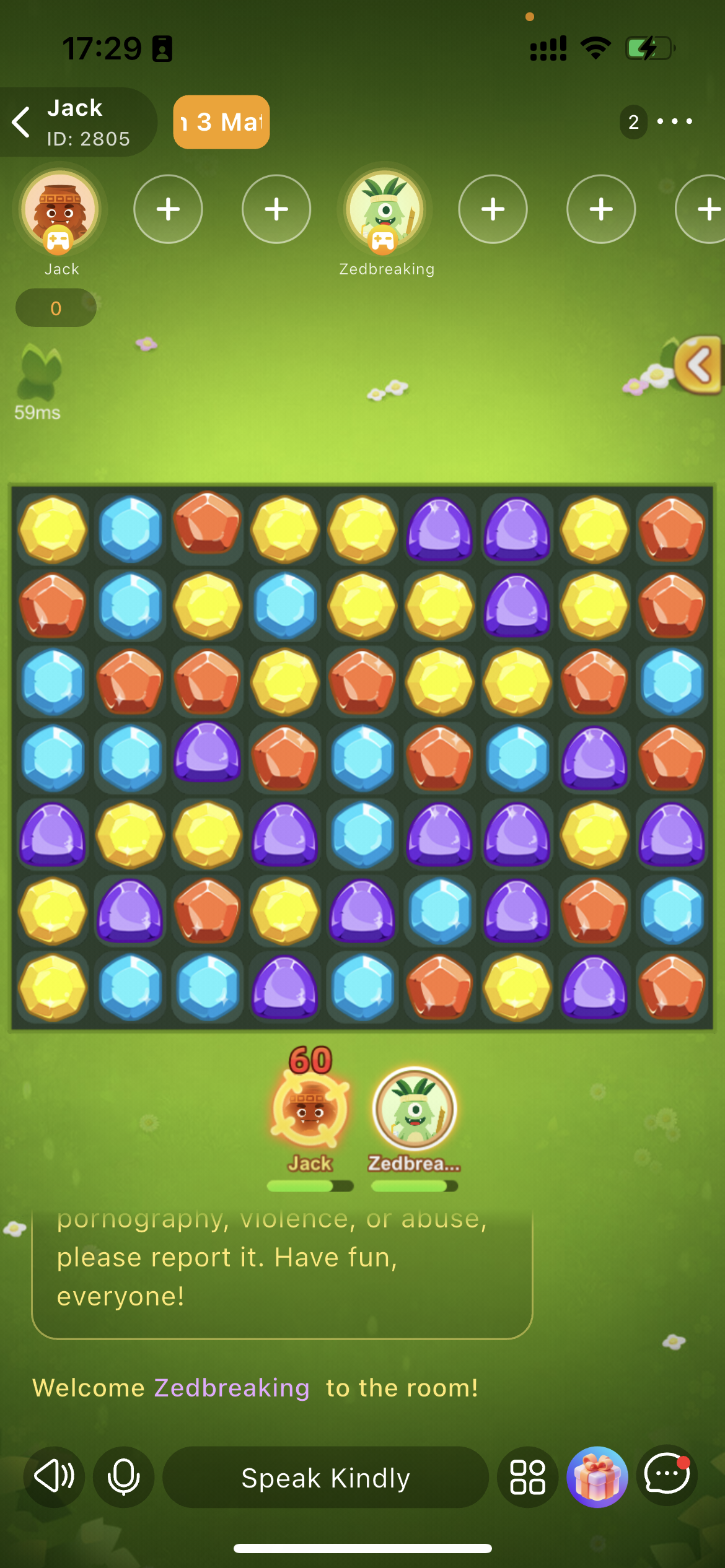This screenshot has width=725, height=1568.
Task: Open Zedbreaking's seat avatar
Action: 385,209
